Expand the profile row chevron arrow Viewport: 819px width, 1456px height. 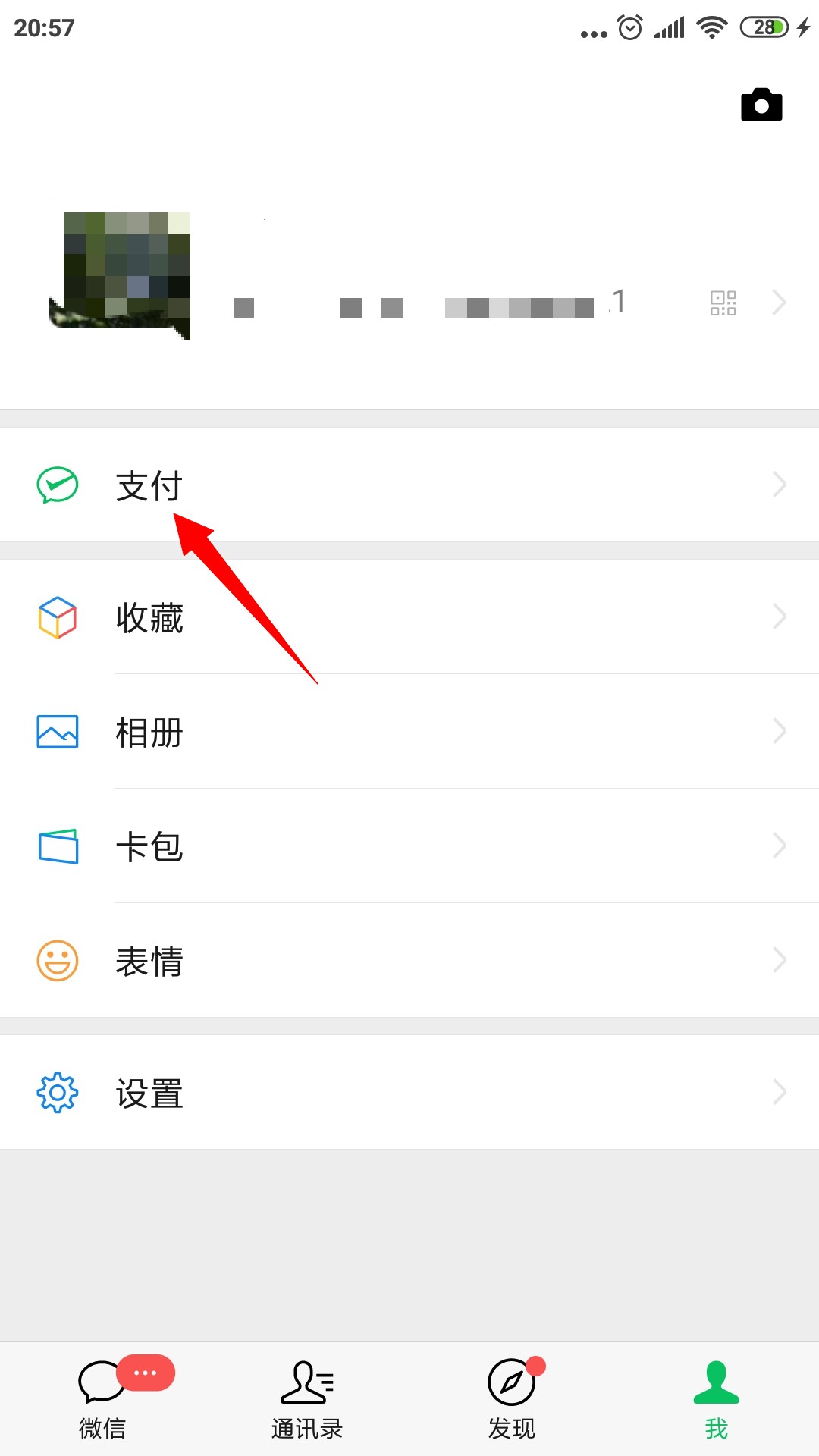pos(780,302)
